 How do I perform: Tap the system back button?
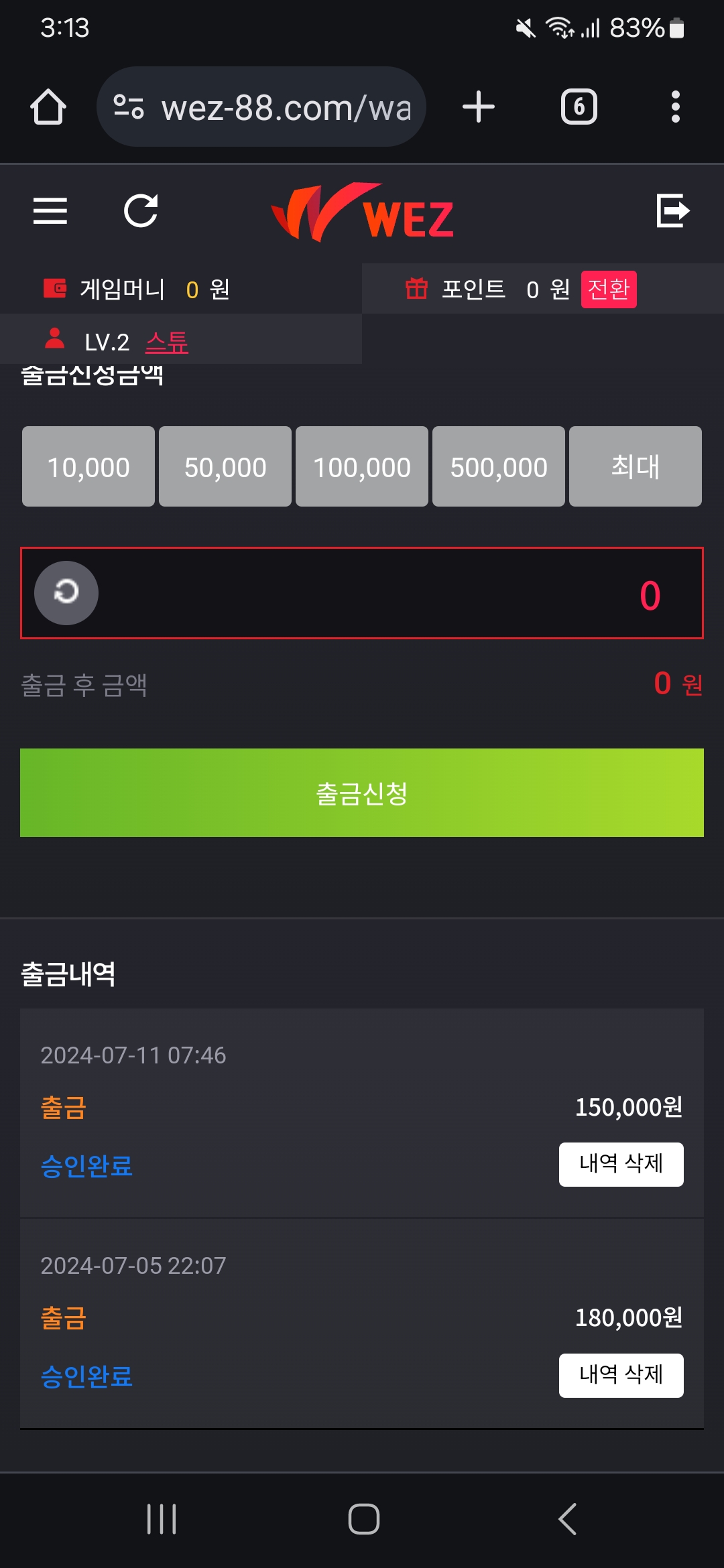(567, 1519)
